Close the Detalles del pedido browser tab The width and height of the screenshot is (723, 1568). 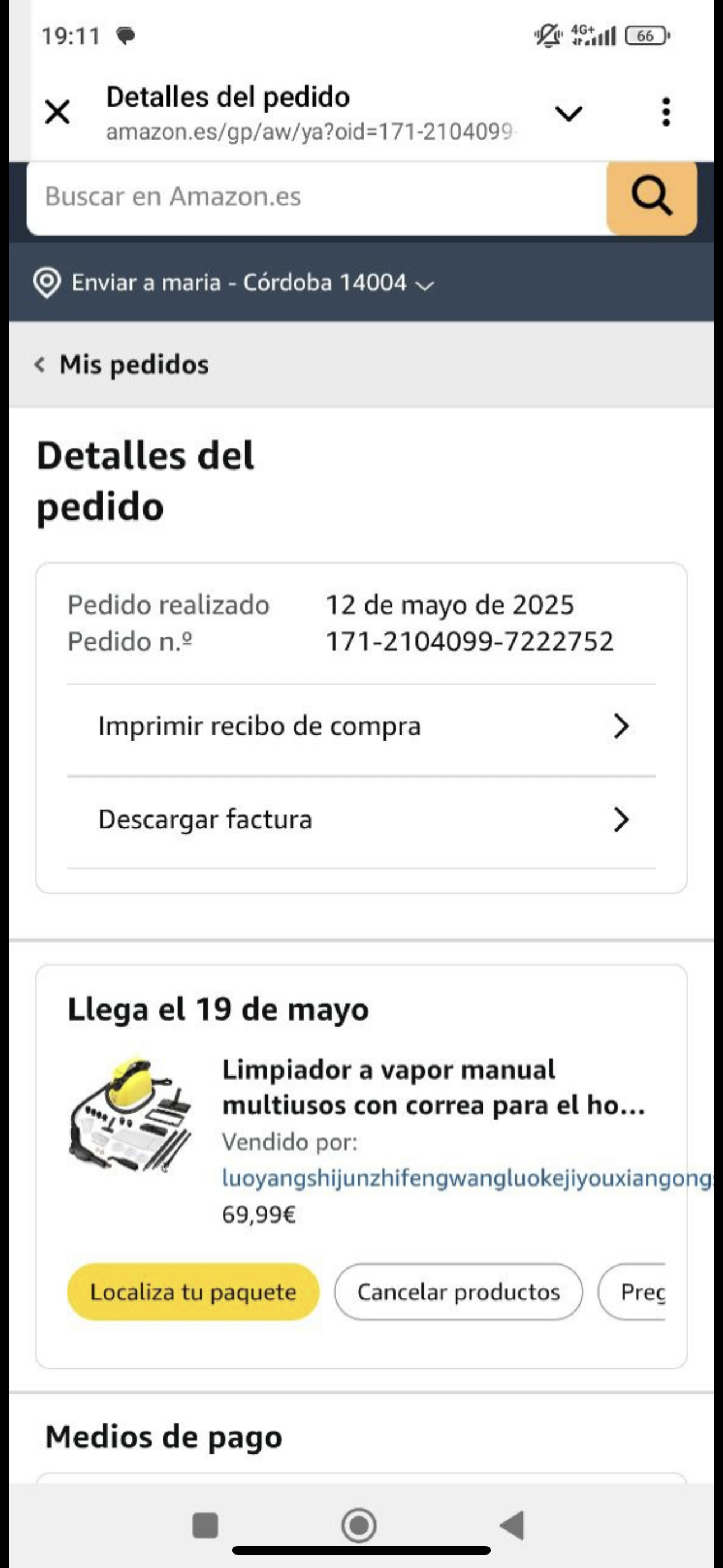pyautogui.click(x=58, y=113)
